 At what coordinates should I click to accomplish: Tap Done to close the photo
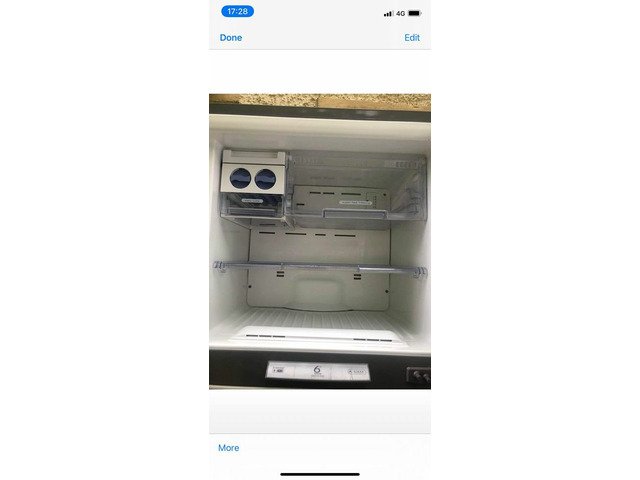[231, 38]
